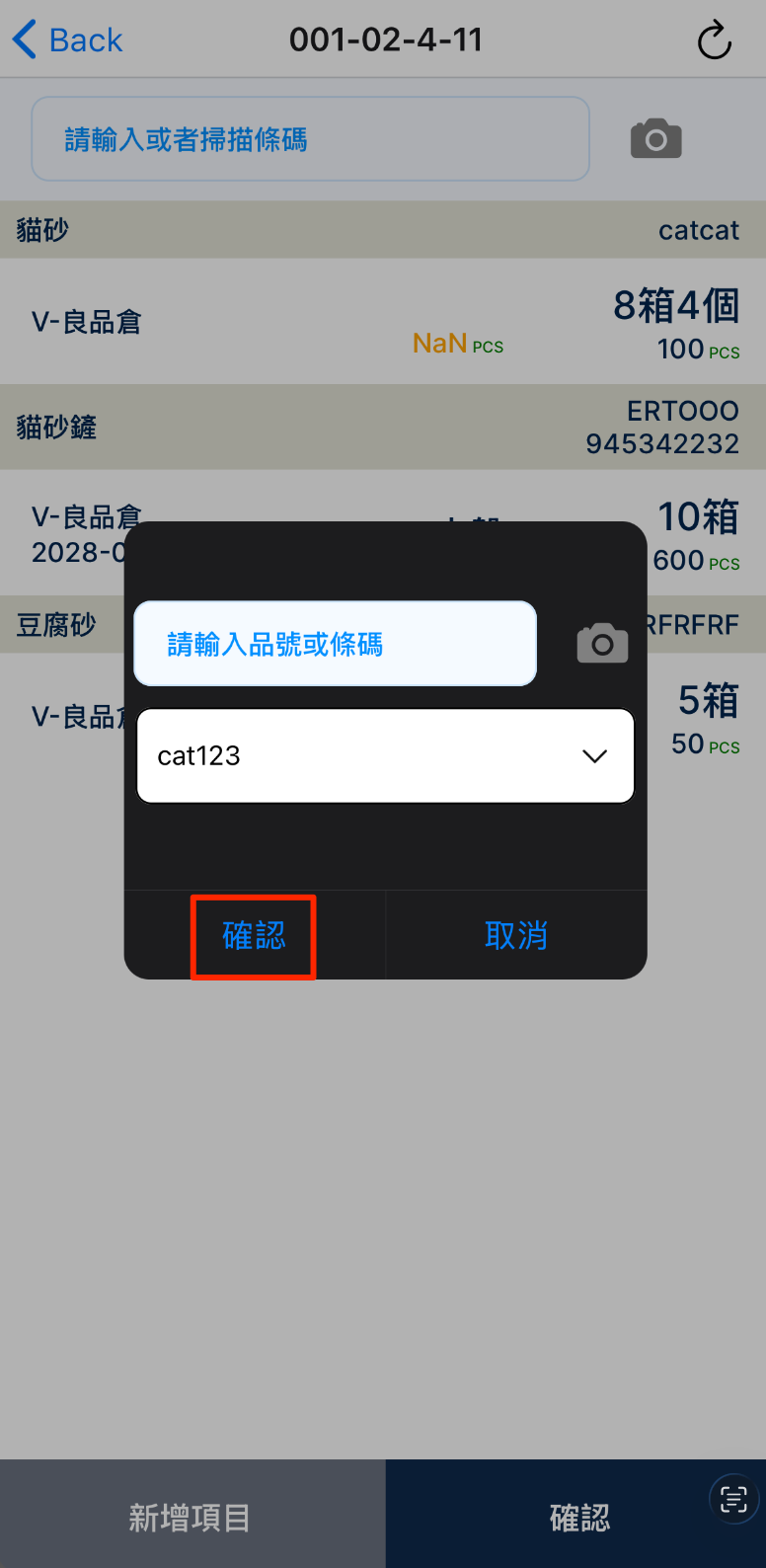Refresh the page with the reload icon

pos(714,41)
